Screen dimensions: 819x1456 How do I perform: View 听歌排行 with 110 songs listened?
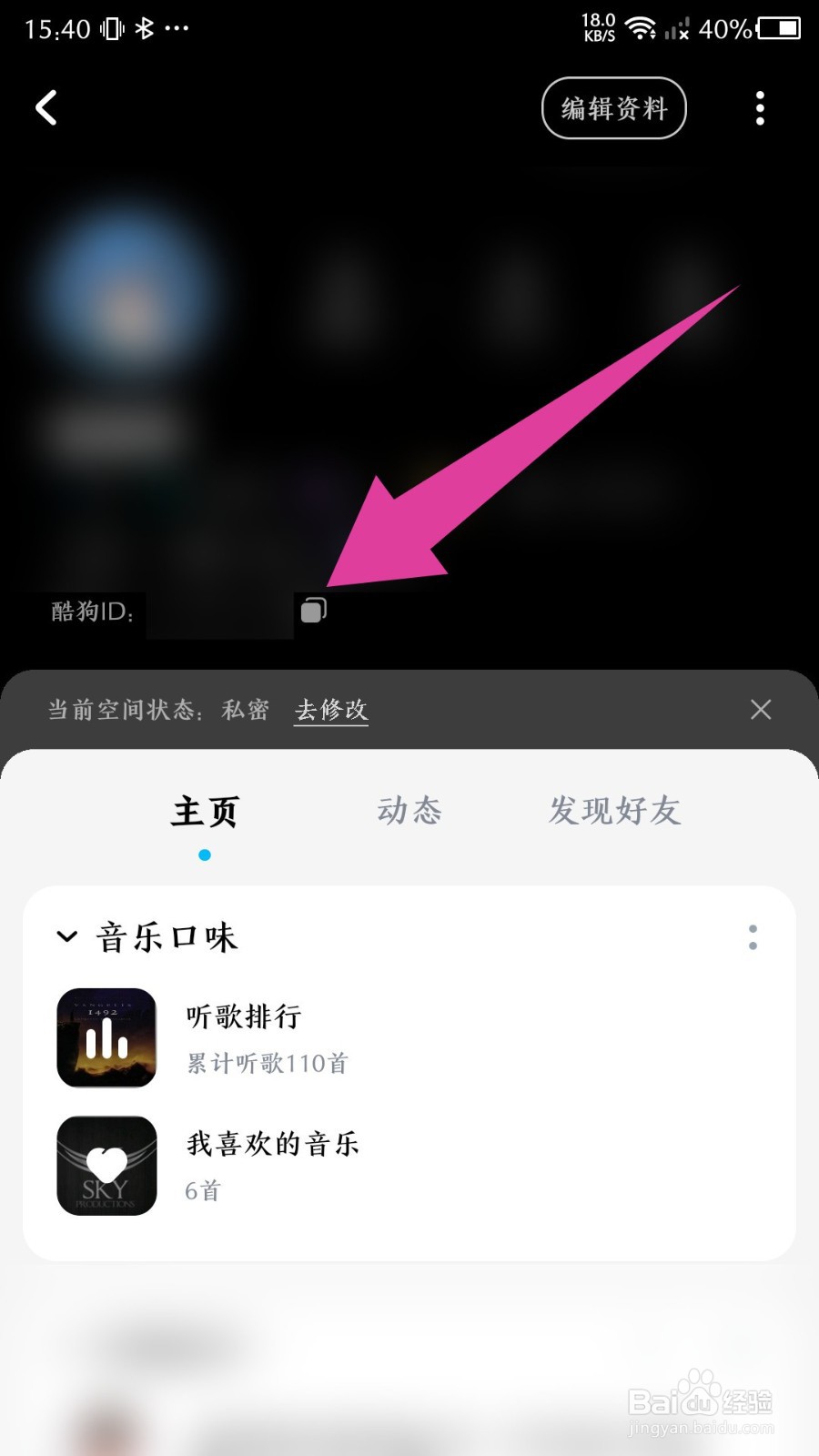click(x=242, y=1017)
